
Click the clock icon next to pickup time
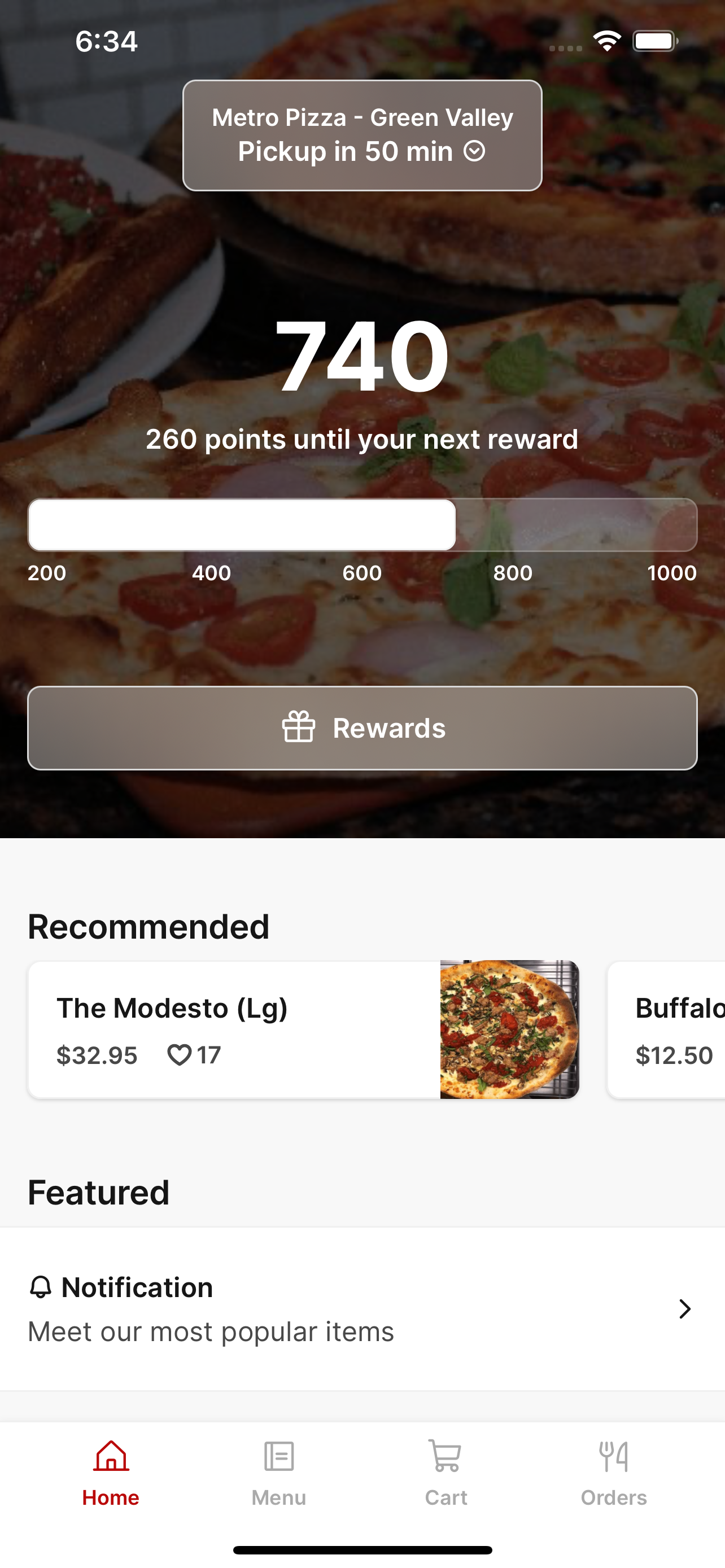tap(475, 152)
